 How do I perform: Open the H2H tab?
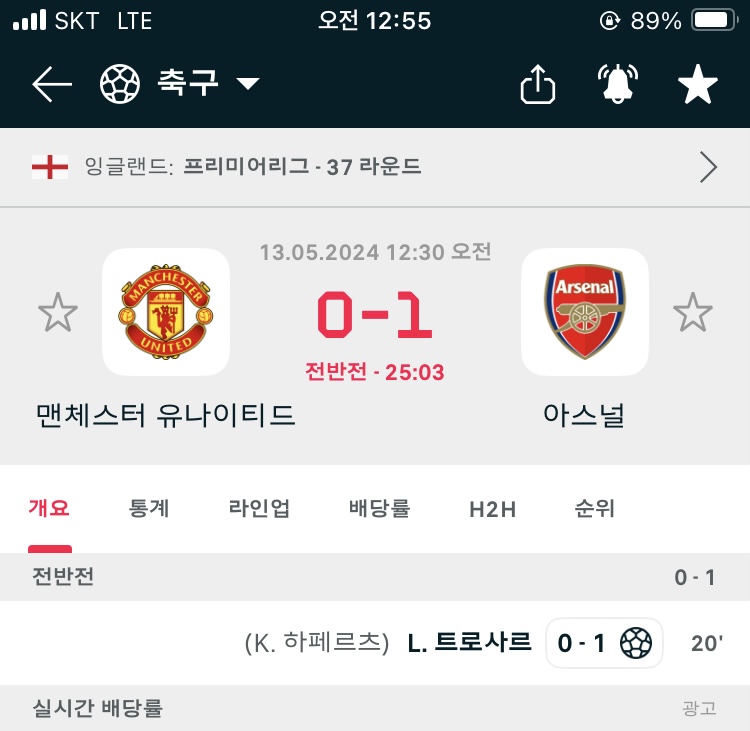click(x=492, y=509)
